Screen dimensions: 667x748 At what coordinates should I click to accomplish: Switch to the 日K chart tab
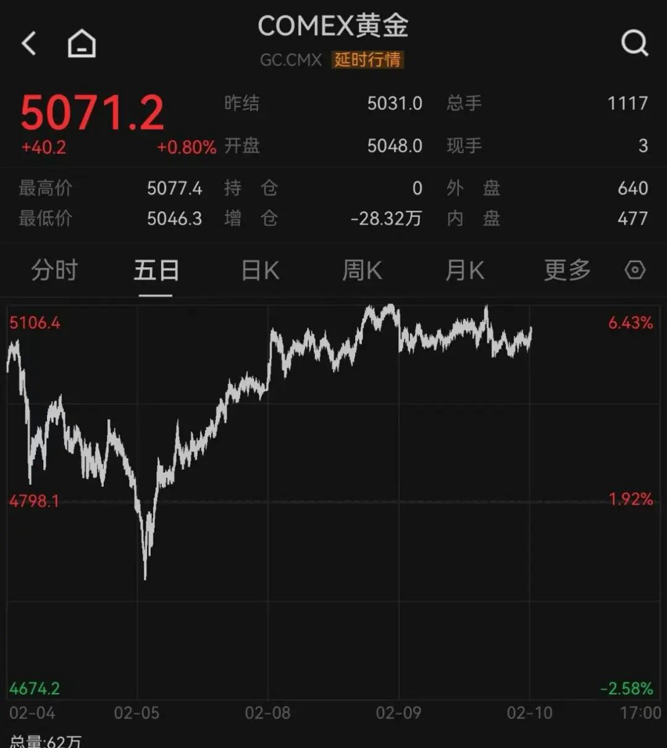click(260, 270)
